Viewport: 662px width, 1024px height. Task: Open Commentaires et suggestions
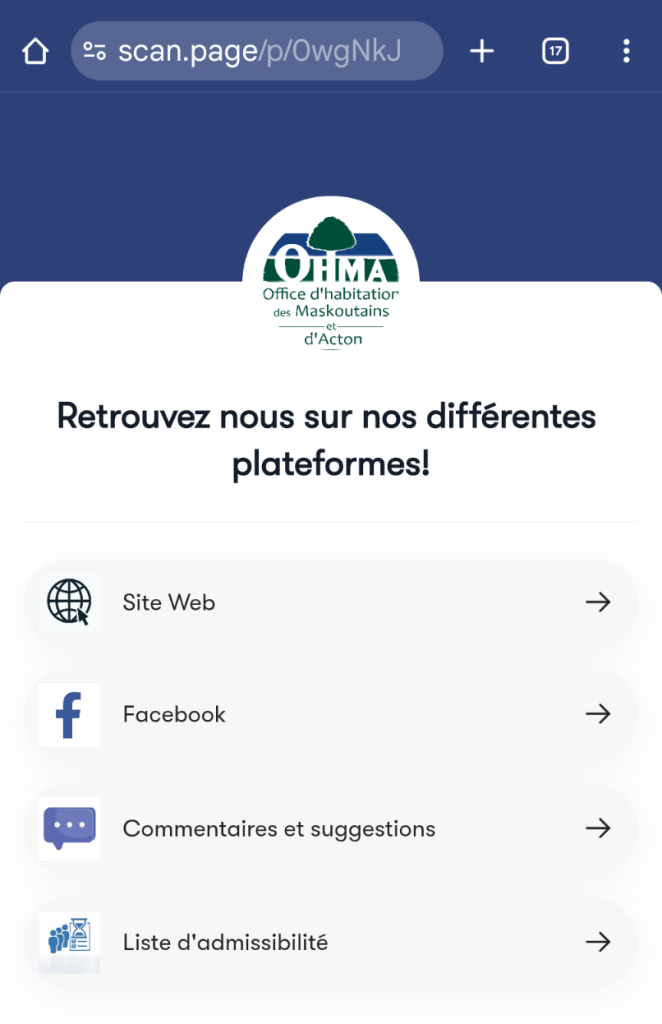pyautogui.click(x=330, y=828)
